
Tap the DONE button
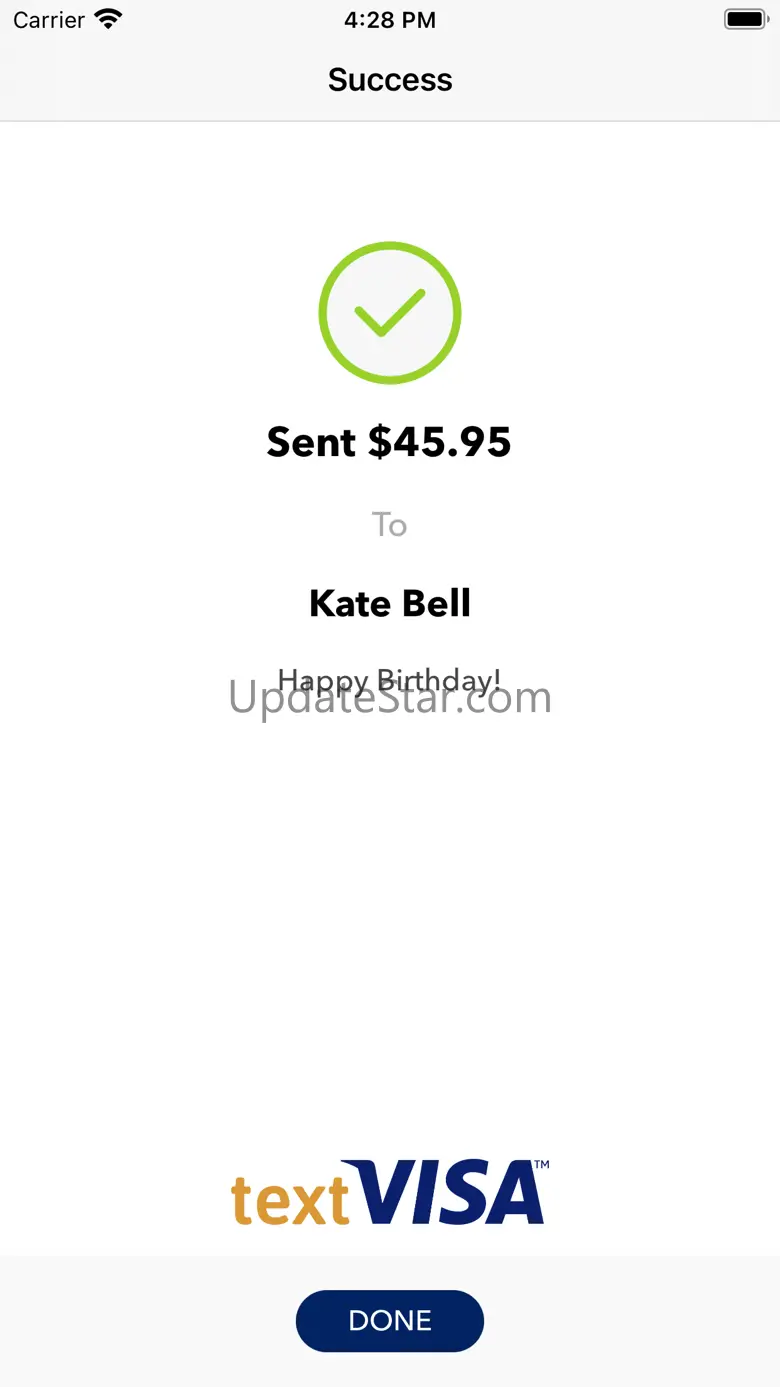[390, 1320]
